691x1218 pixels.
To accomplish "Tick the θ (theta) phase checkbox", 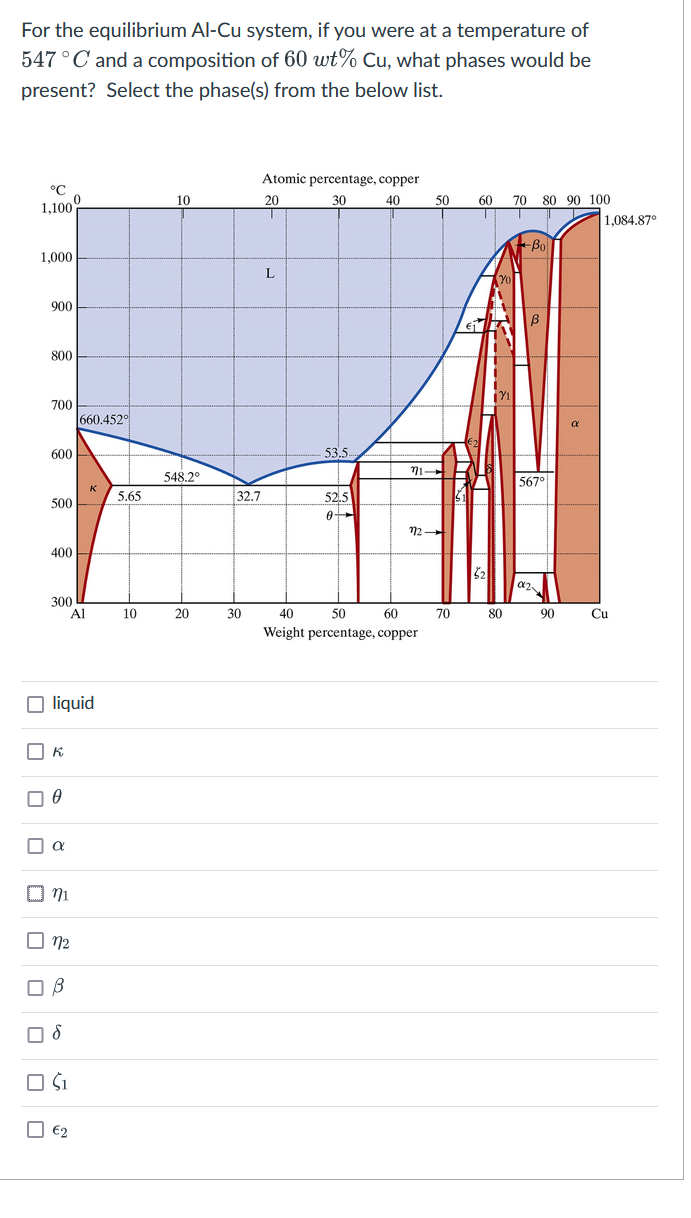I will (x=36, y=798).
